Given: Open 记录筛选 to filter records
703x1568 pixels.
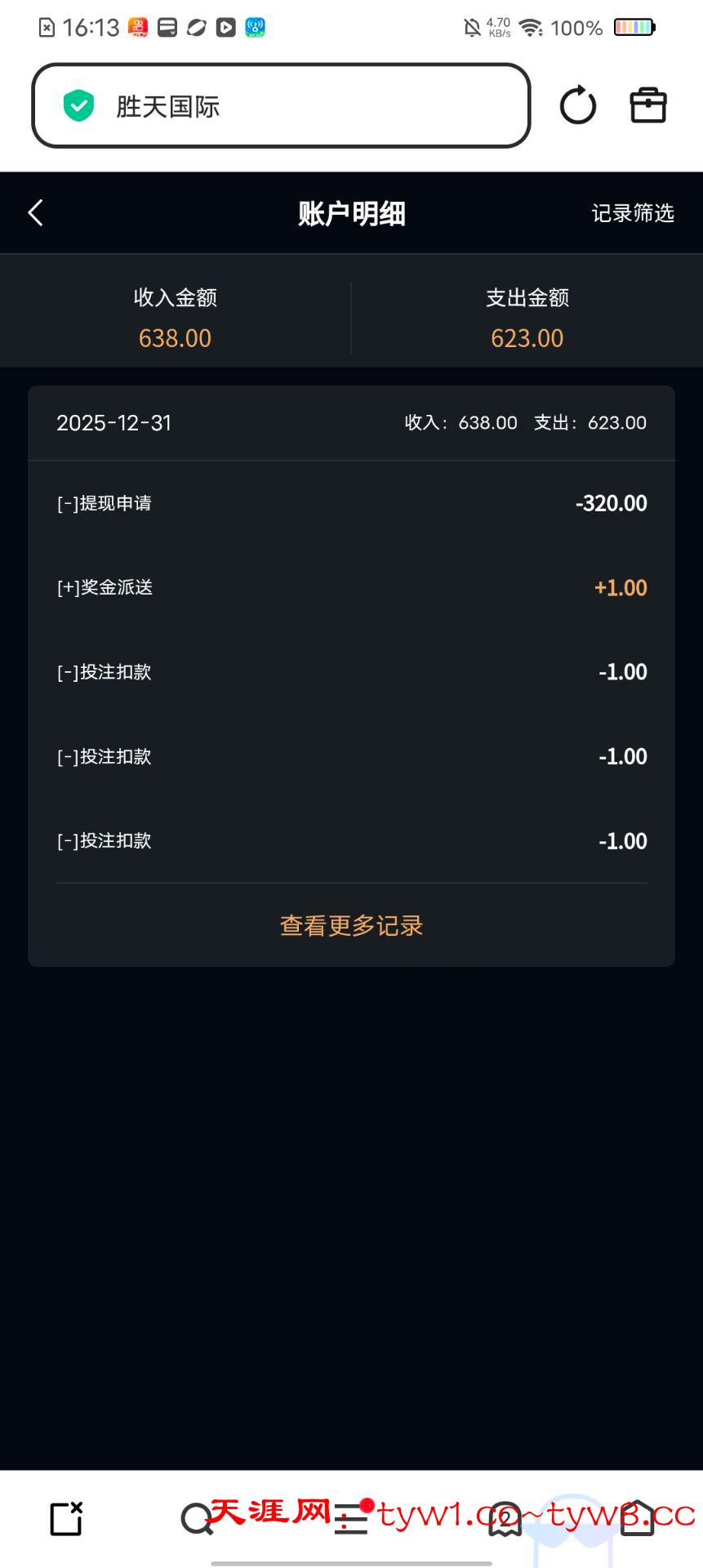Looking at the screenshot, I should (633, 213).
